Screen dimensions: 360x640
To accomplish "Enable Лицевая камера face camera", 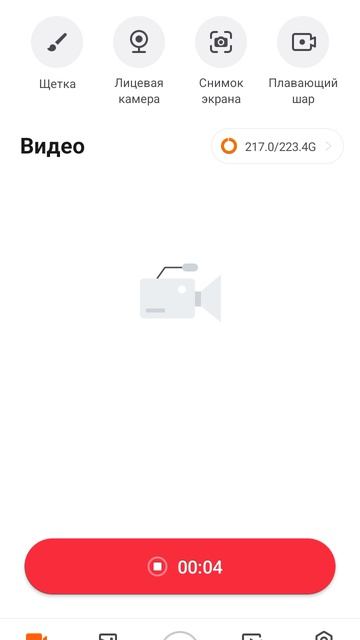I will 139,42.
